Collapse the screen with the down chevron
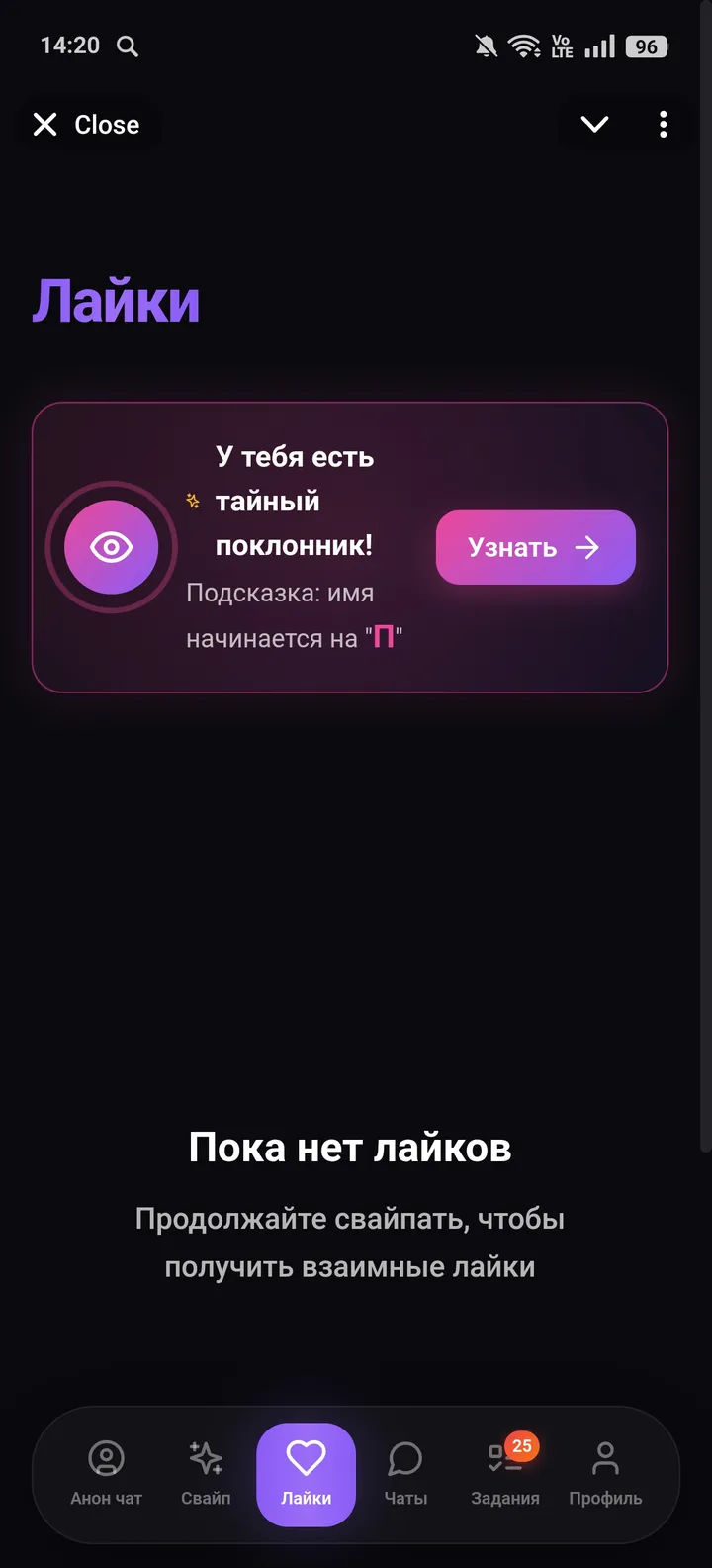Image resolution: width=712 pixels, height=1568 pixels. tap(594, 124)
